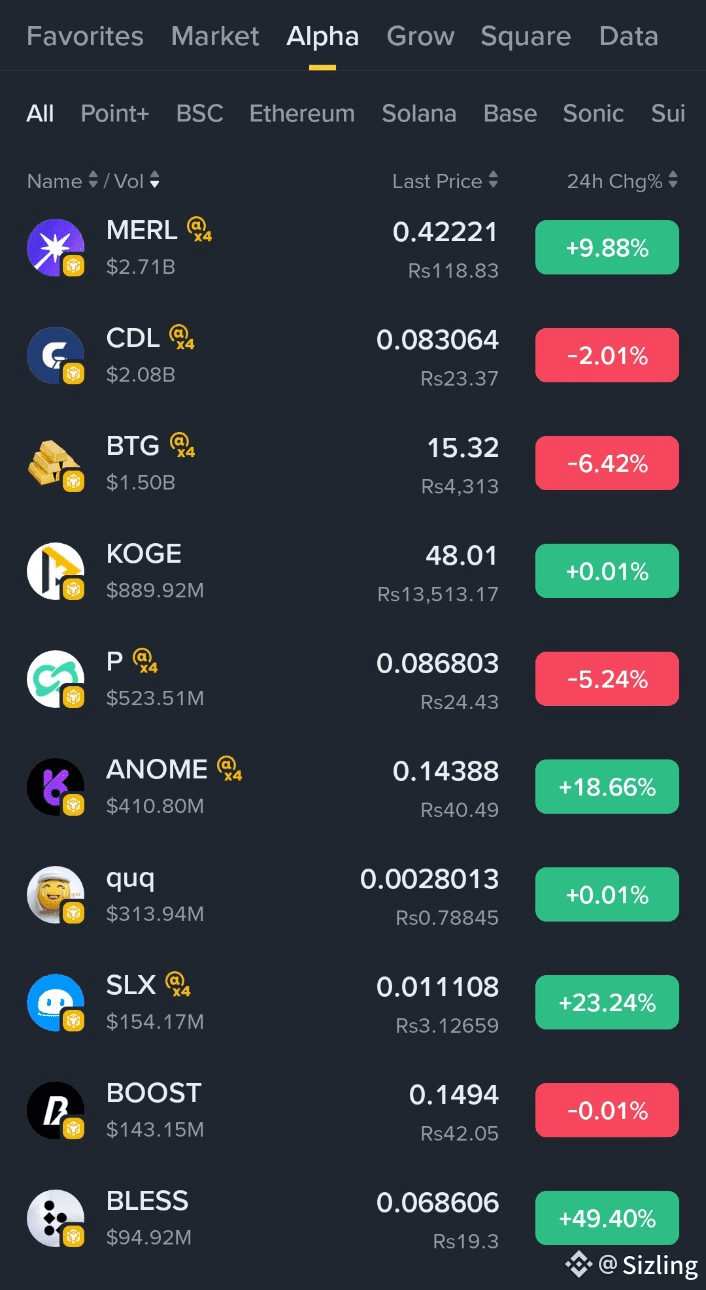Filter the list by Solana

419,114
